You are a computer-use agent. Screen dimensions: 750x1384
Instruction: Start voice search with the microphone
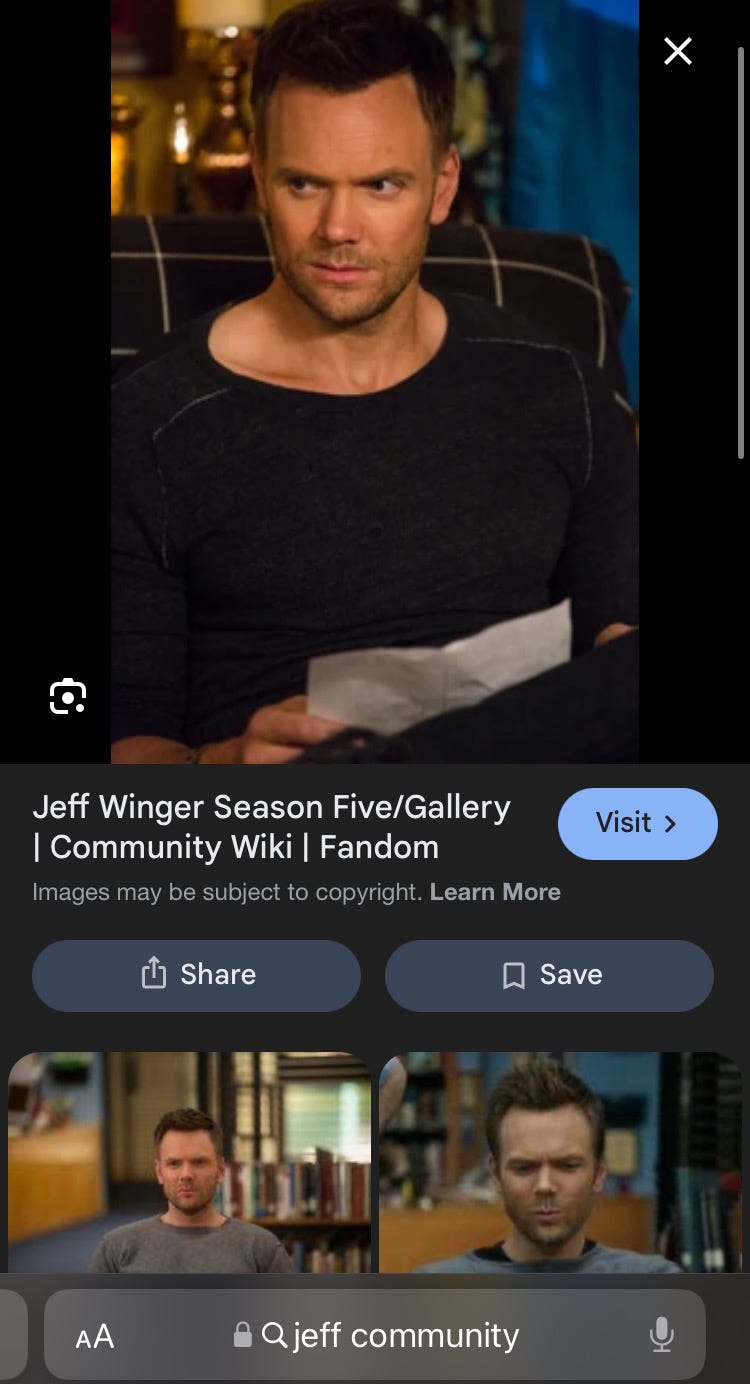(x=660, y=1335)
